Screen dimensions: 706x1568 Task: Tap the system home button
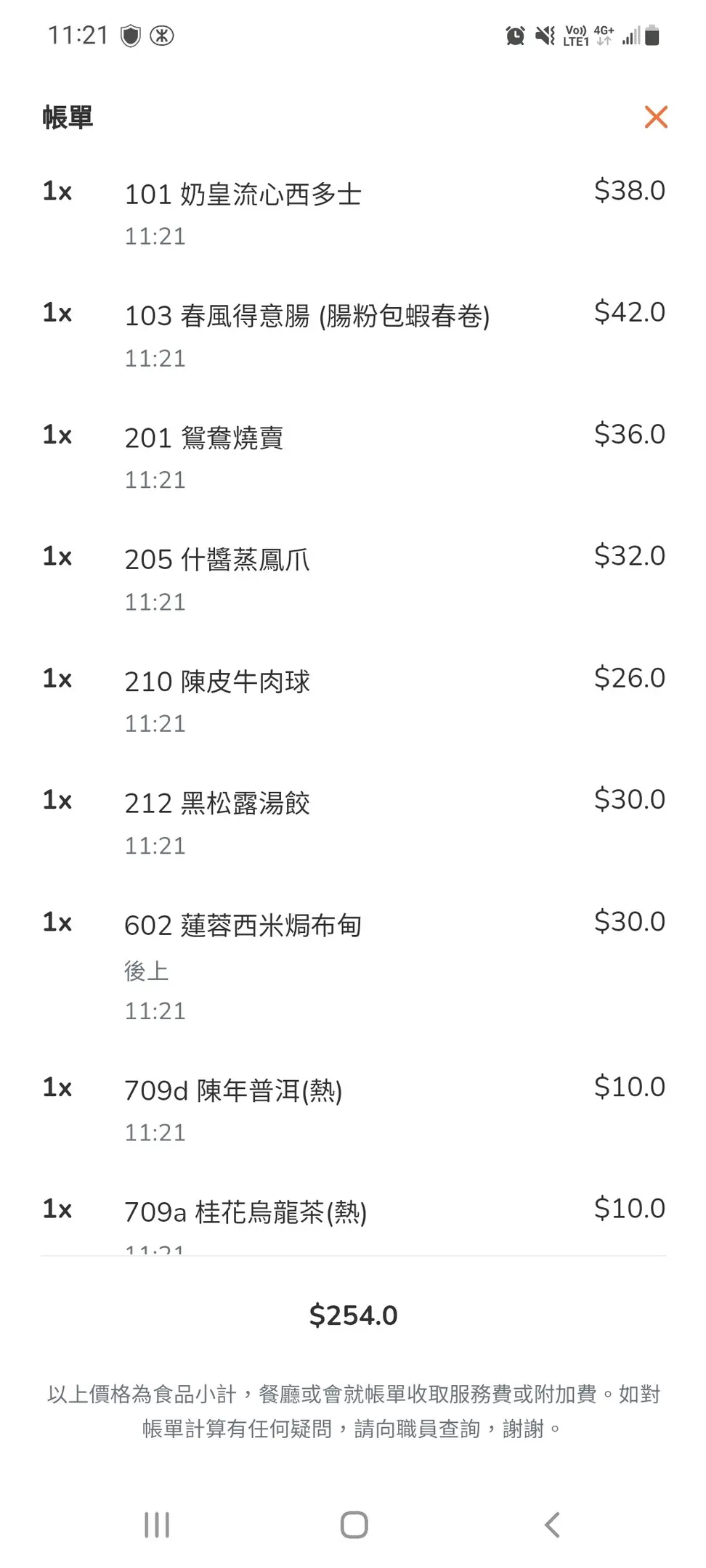[x=354, y=1524]
